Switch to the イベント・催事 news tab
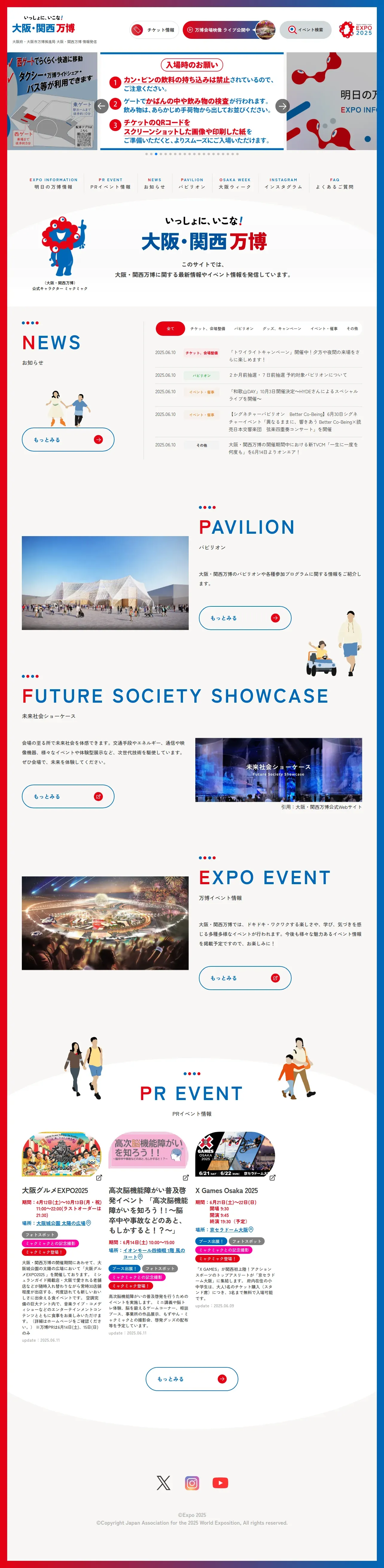 click(324, 329)
